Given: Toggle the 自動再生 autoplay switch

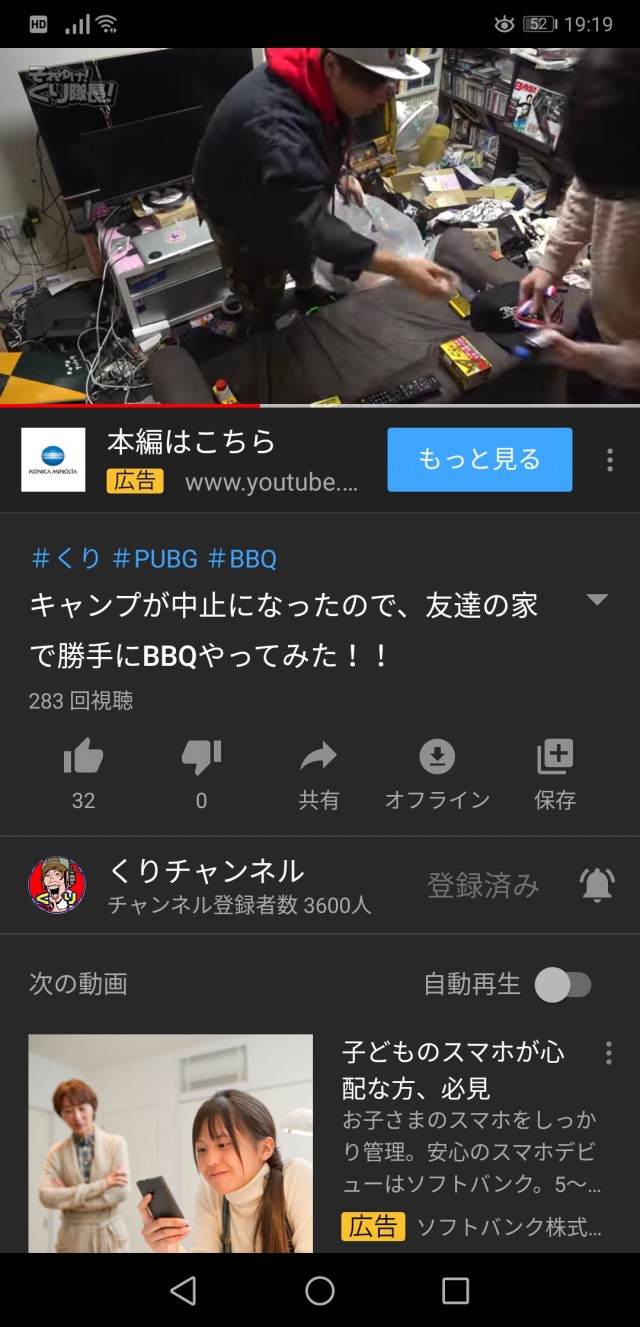Looking at the screenshot, I should tap(563, 984).
